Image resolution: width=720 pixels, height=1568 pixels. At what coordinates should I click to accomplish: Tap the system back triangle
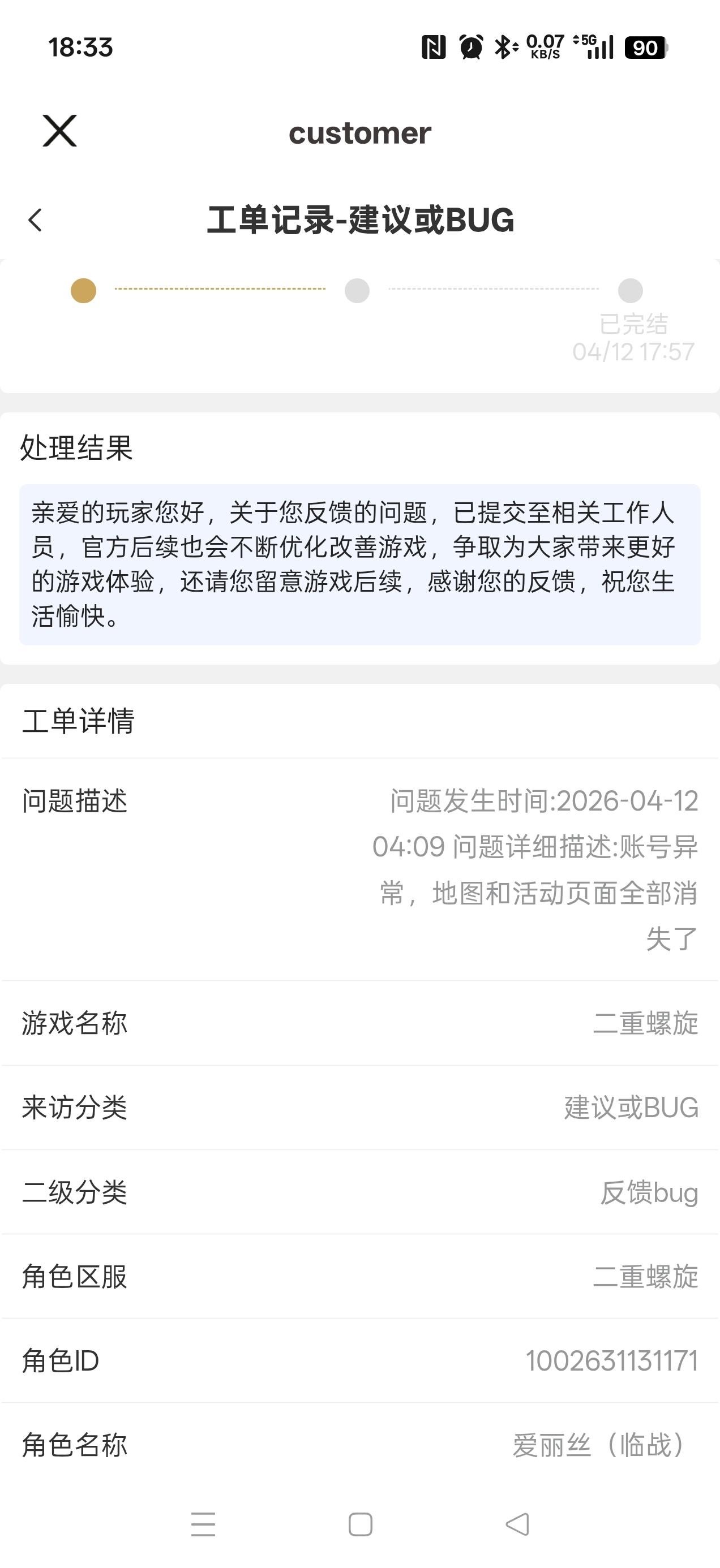click(x=517, y=1524)
